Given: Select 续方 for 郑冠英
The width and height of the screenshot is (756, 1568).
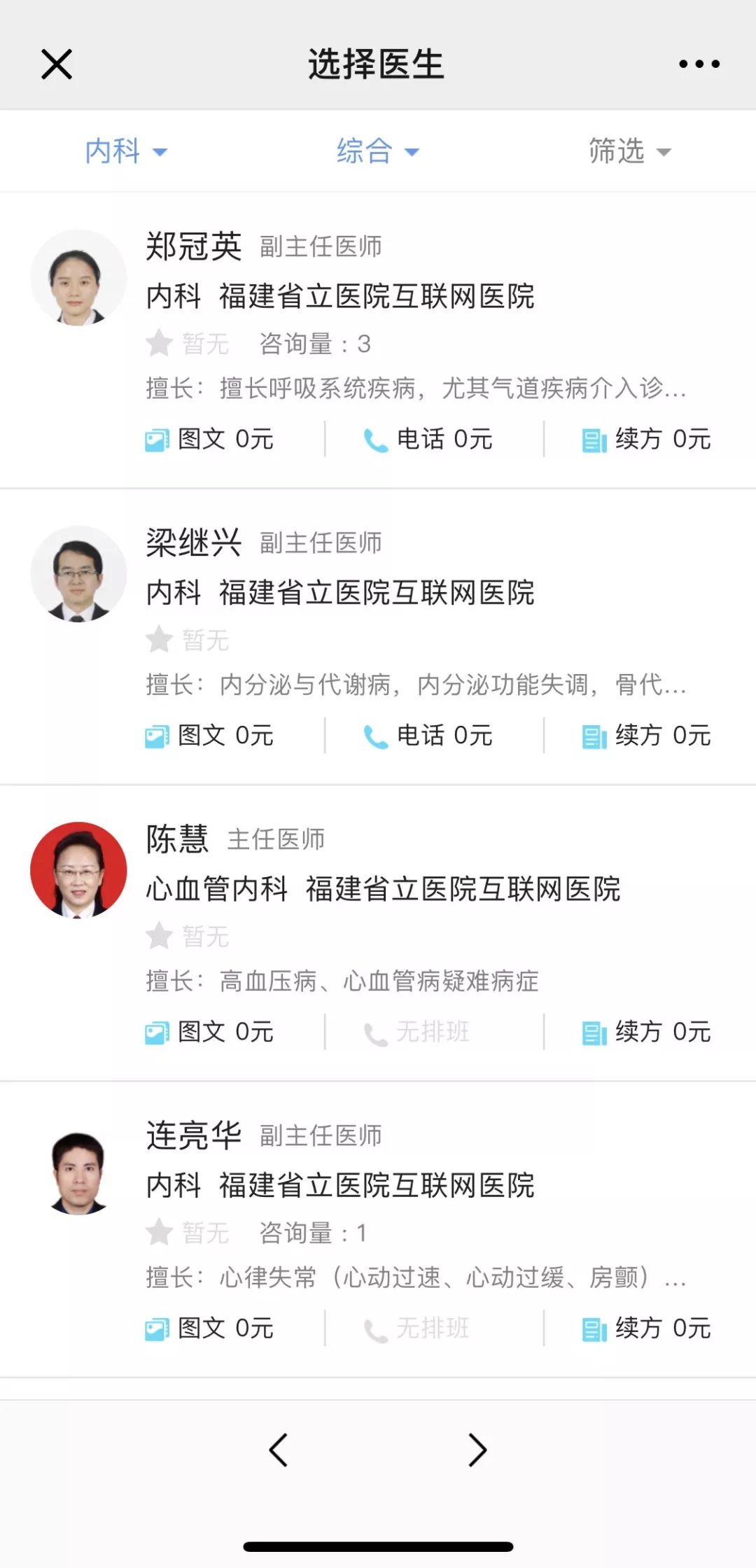Looking at the screenshot, I should pos(647,440).
